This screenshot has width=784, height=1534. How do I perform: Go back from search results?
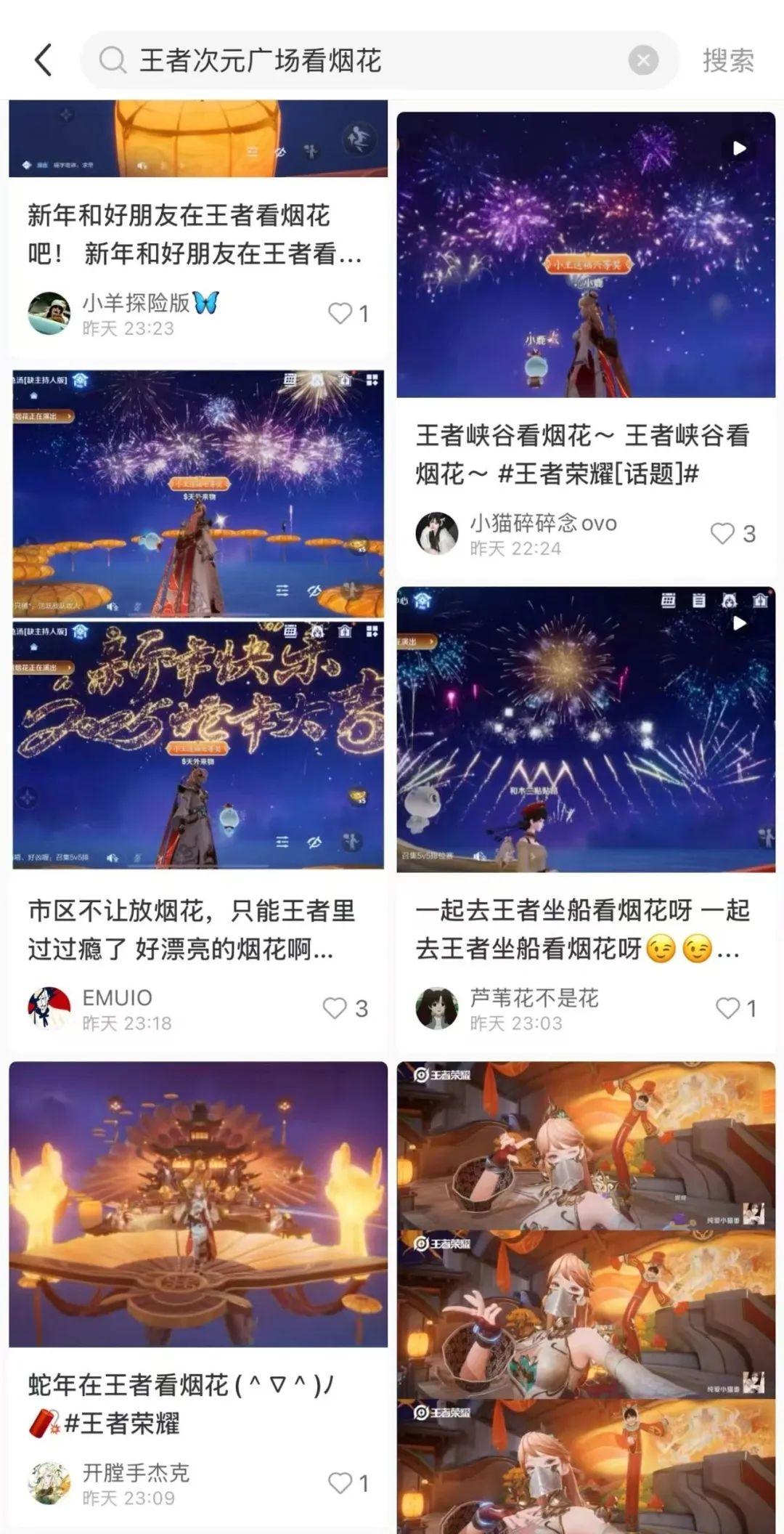(x=44, y=60)
